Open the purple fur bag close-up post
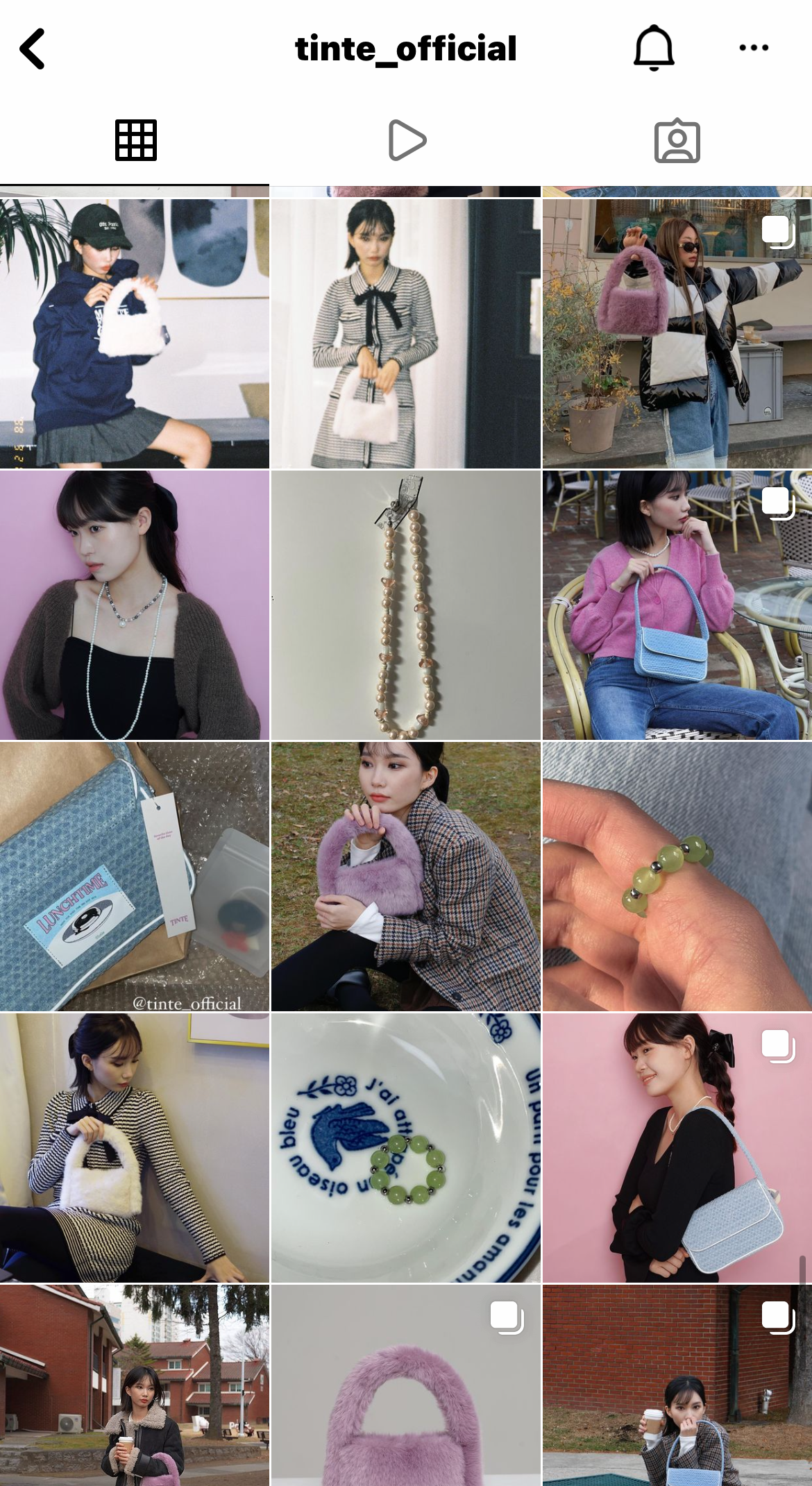 tap(405, 1385)
